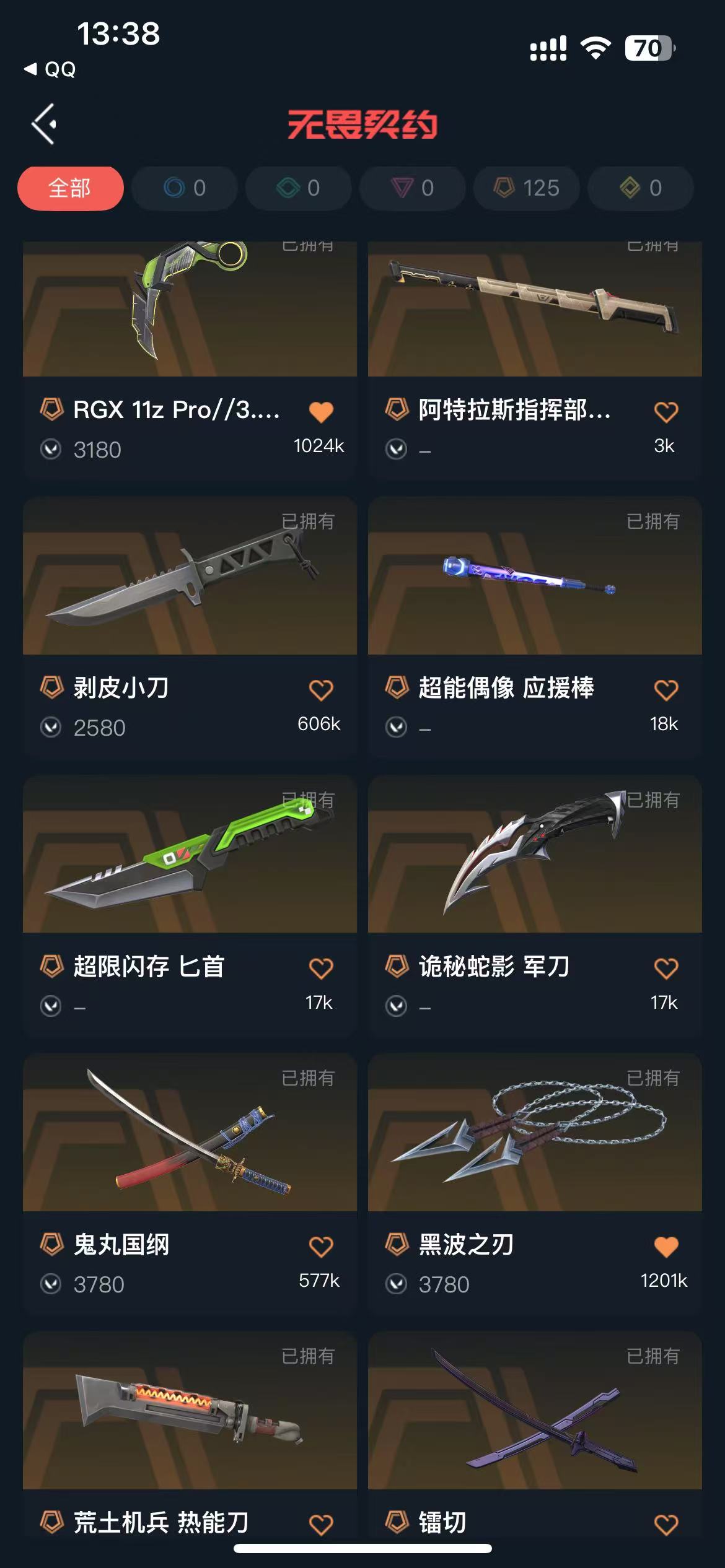Switch to the filter chip showing 125

click(x=527, y=188)
